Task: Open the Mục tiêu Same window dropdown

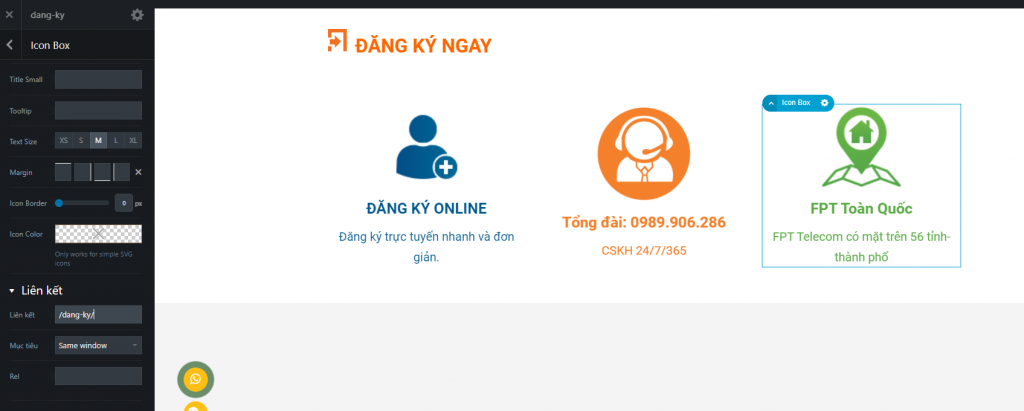Action: click(x=98, y=345)
